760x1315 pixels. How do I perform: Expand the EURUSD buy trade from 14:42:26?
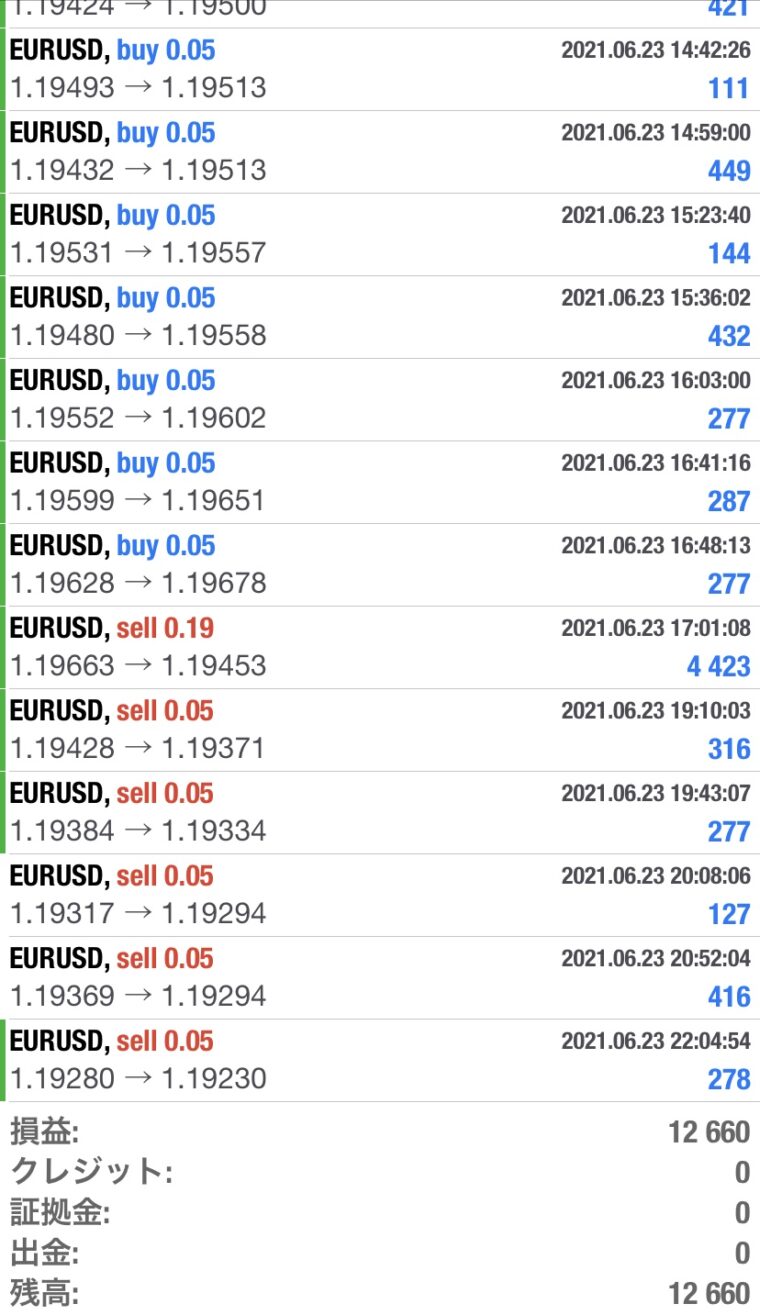380,69
